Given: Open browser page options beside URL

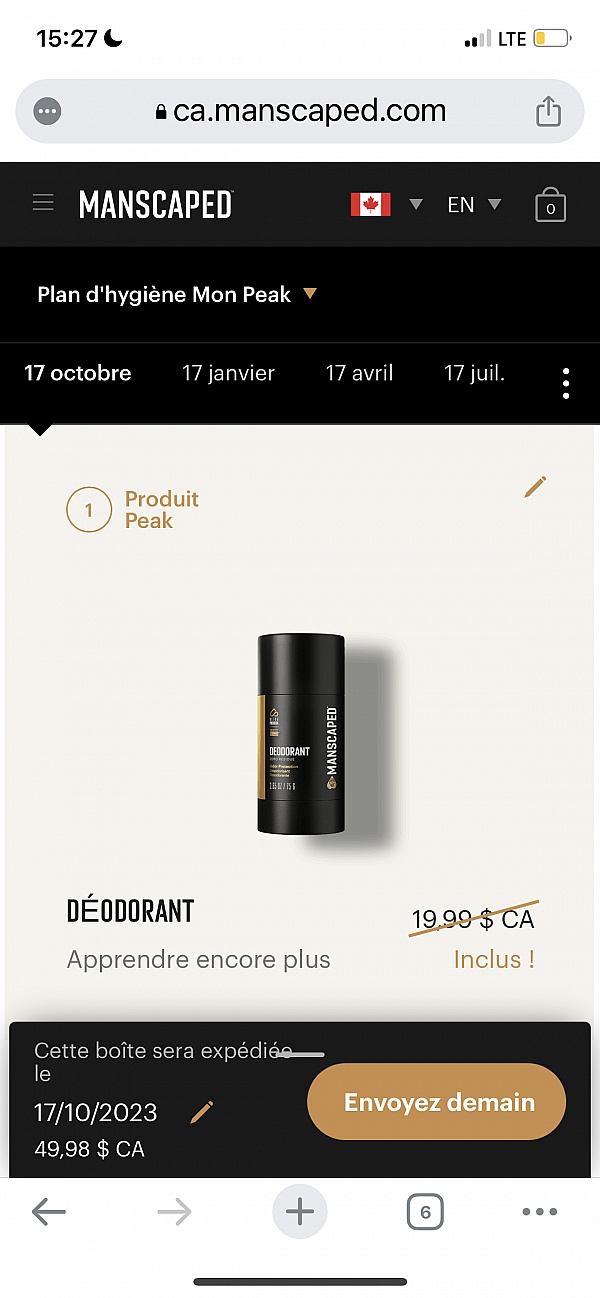Looking at the screenshot, I should click(48, 111).
